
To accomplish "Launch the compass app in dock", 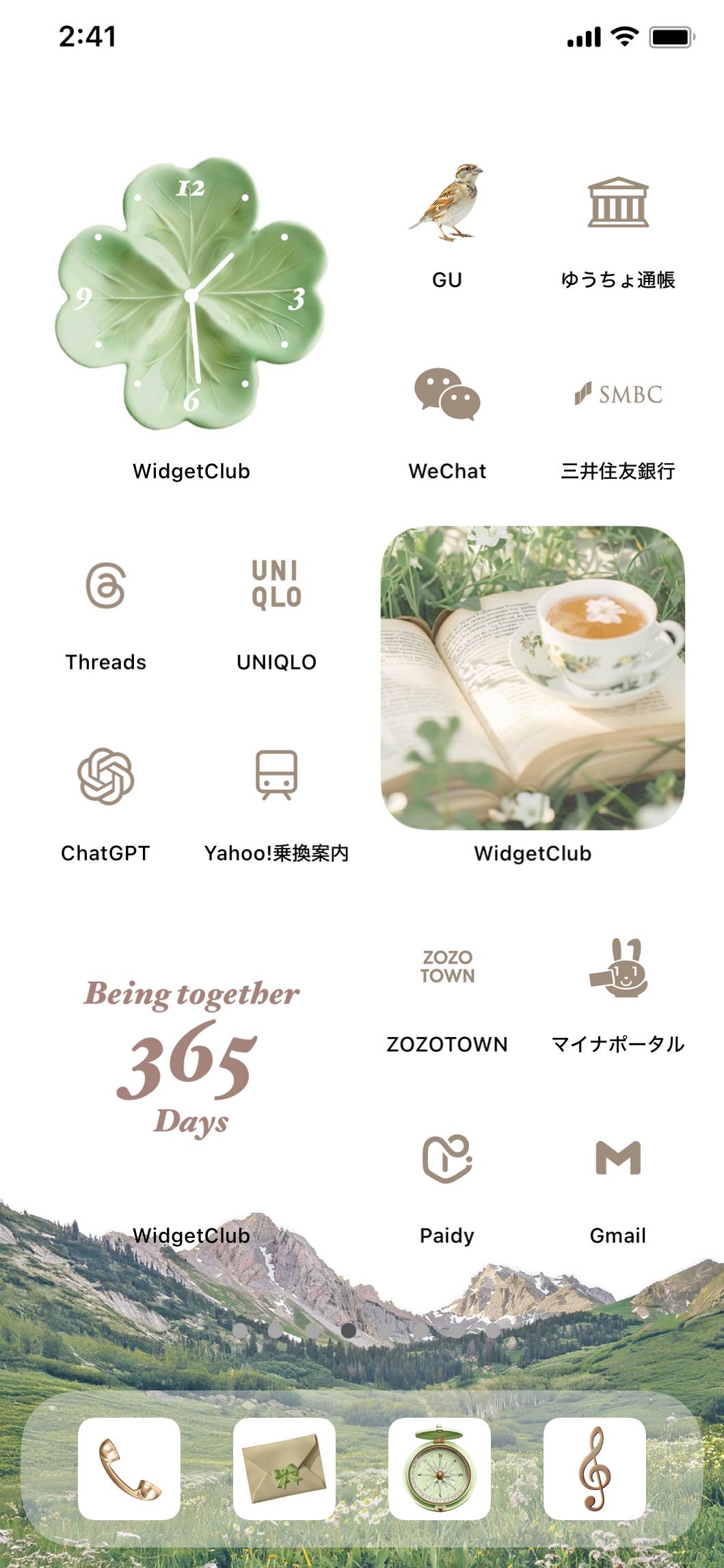I will [439, 1469].
